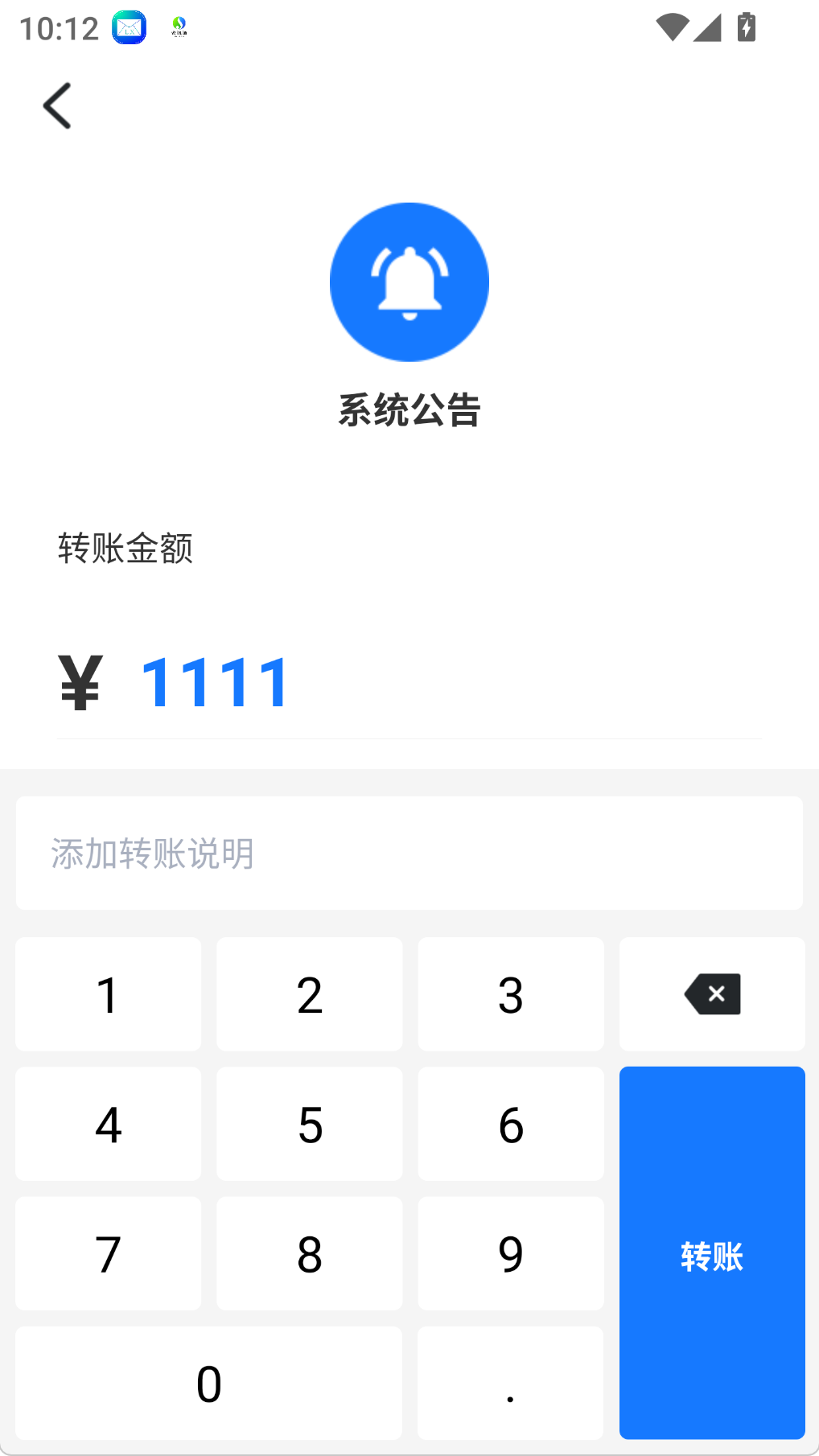Viewport: 819px width, 1456px height.
Task: Tap the 4 key on the keypad
Action: coord(109,1124)
